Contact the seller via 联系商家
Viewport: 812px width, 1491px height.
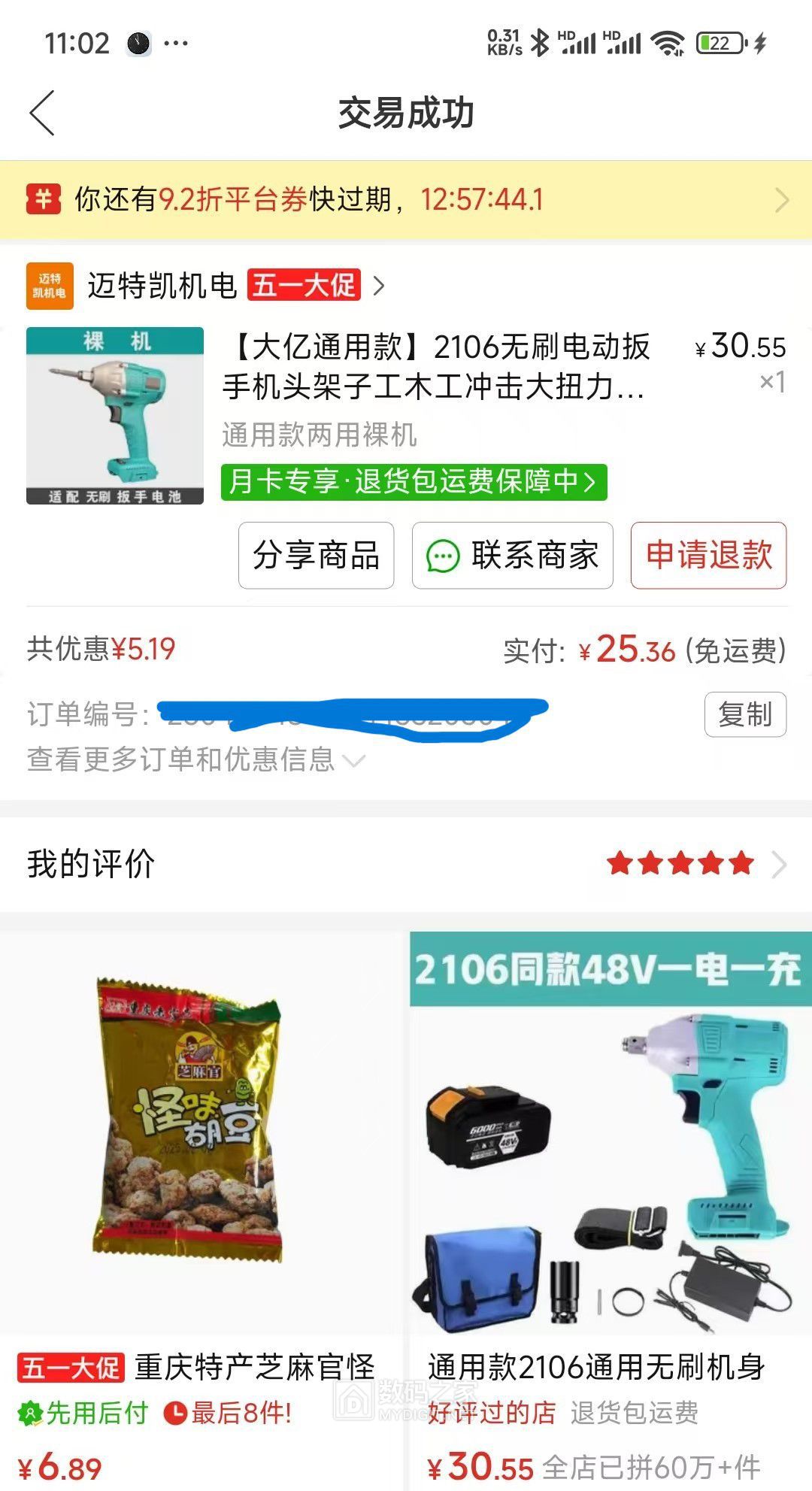pos(513,556)
